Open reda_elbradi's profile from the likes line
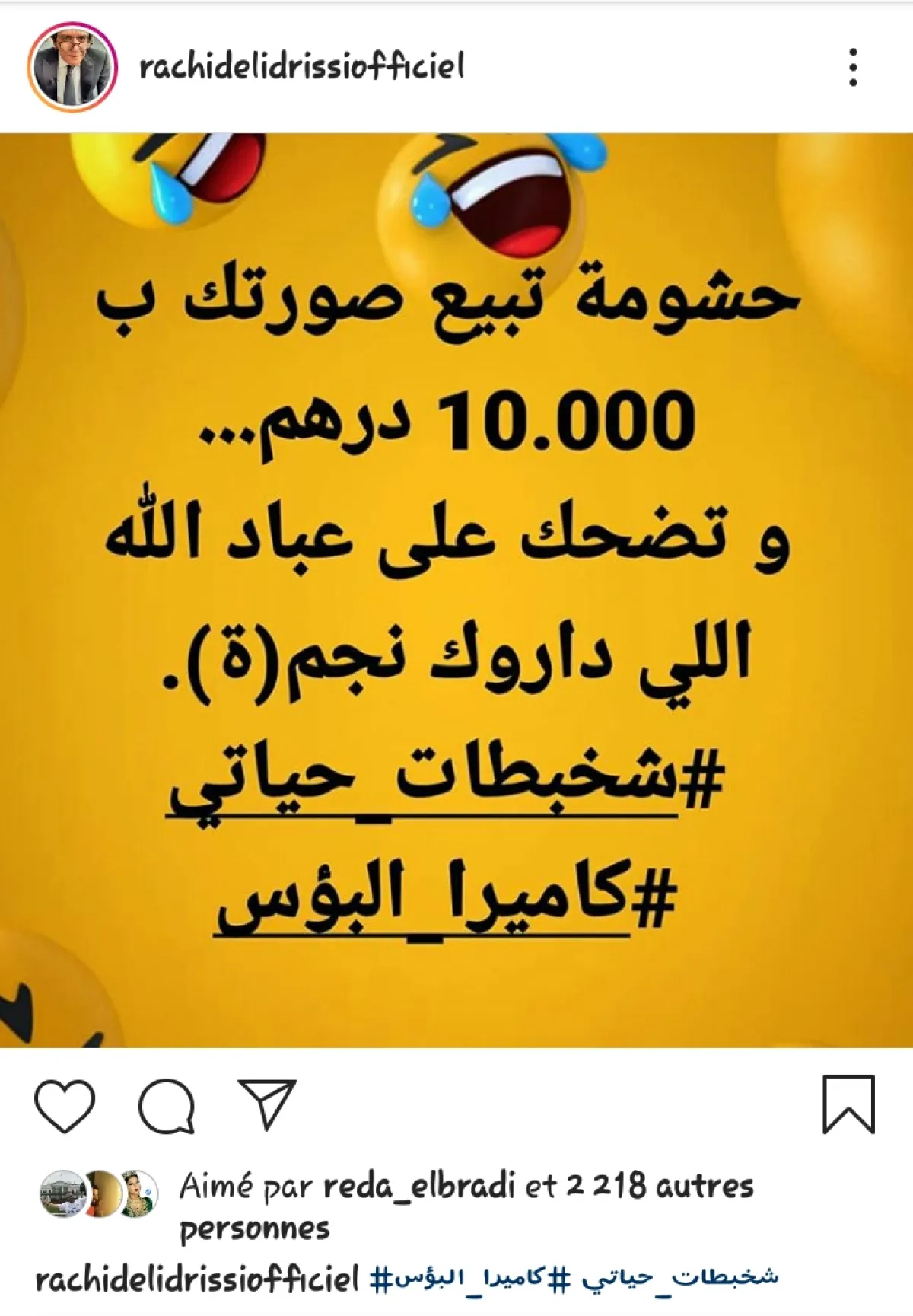Screen dimensions: 913x1316 tap(418, 1187)
